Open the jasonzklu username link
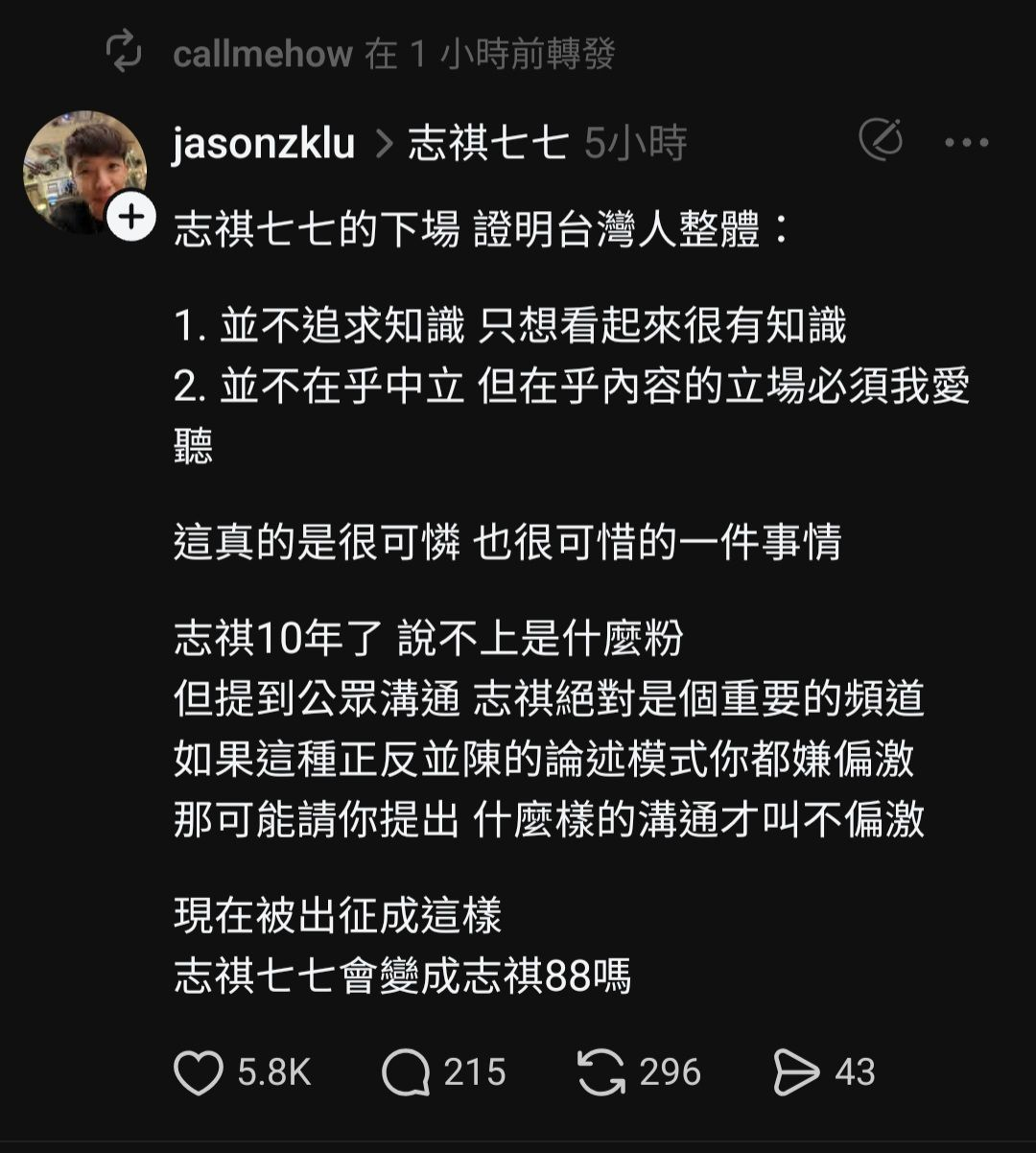 tap(264, 145)
